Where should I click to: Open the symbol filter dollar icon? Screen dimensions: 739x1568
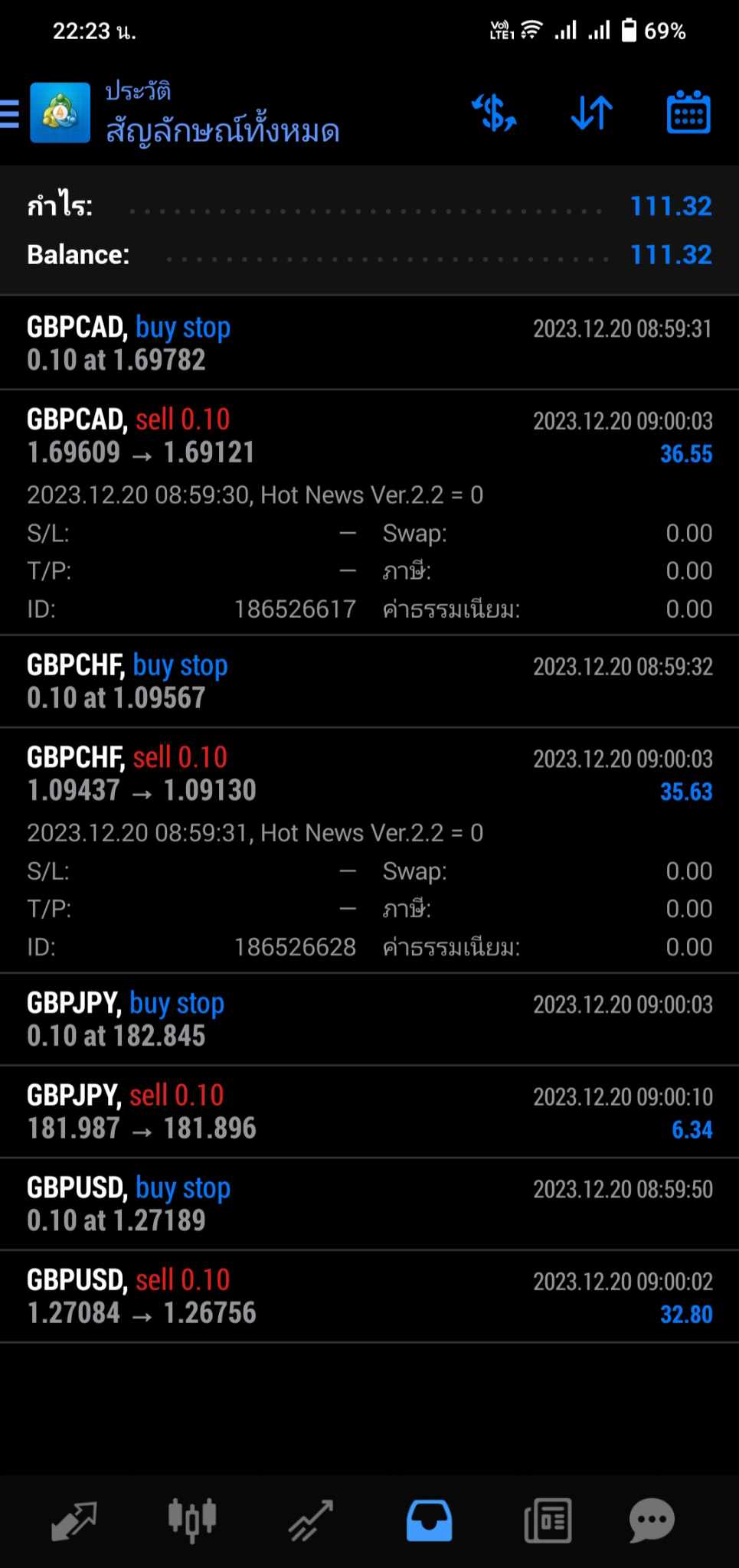[494, 113]
